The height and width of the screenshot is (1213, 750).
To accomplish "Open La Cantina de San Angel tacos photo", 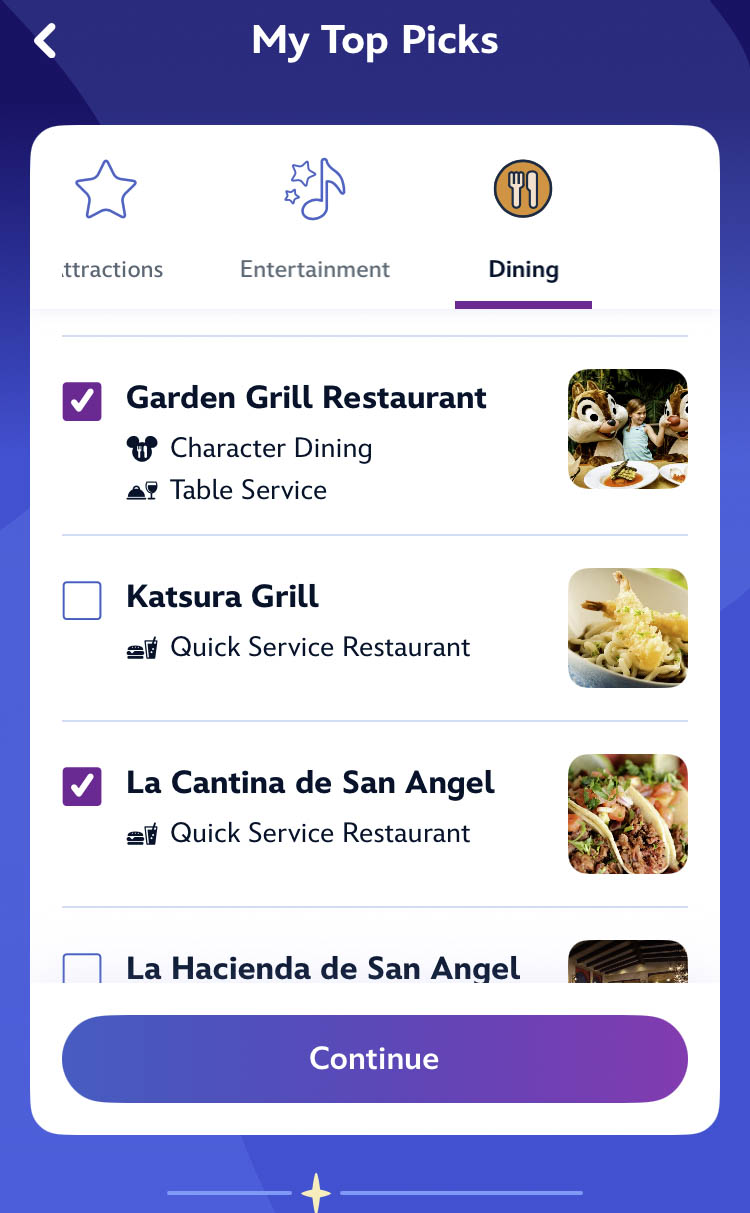I will (627, 814).
